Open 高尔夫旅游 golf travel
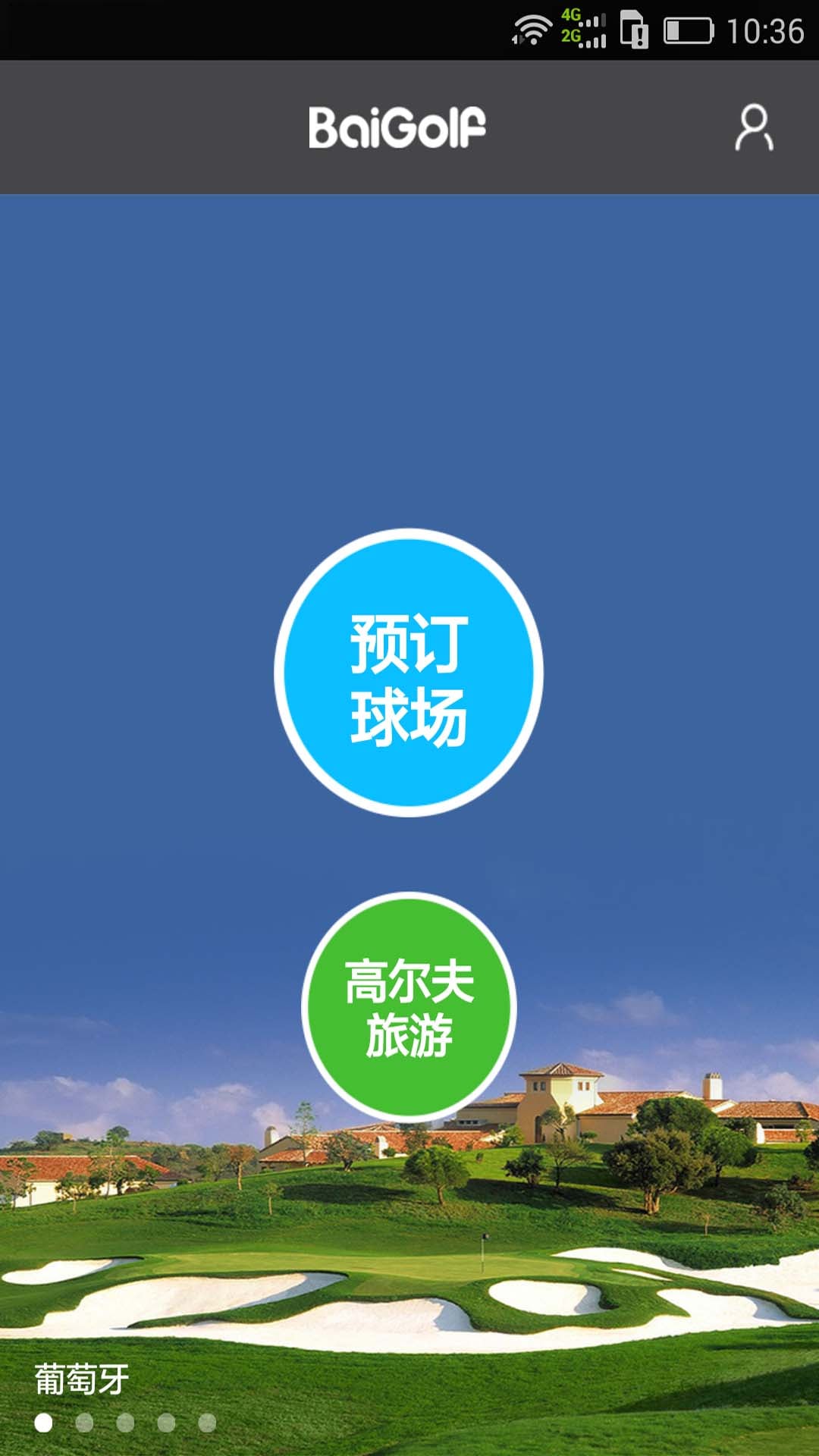This screenshot has width=819, height=1456. (x=409, y=1007)
